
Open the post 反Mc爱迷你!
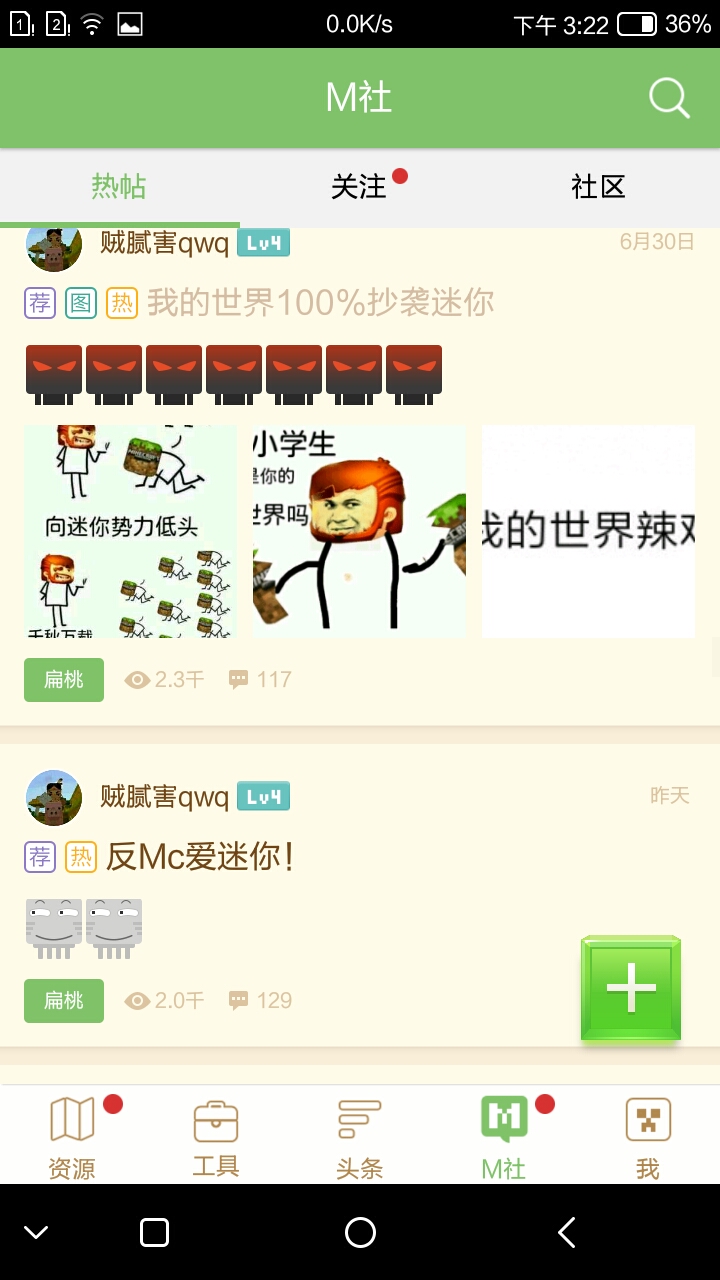coord(200,857)
